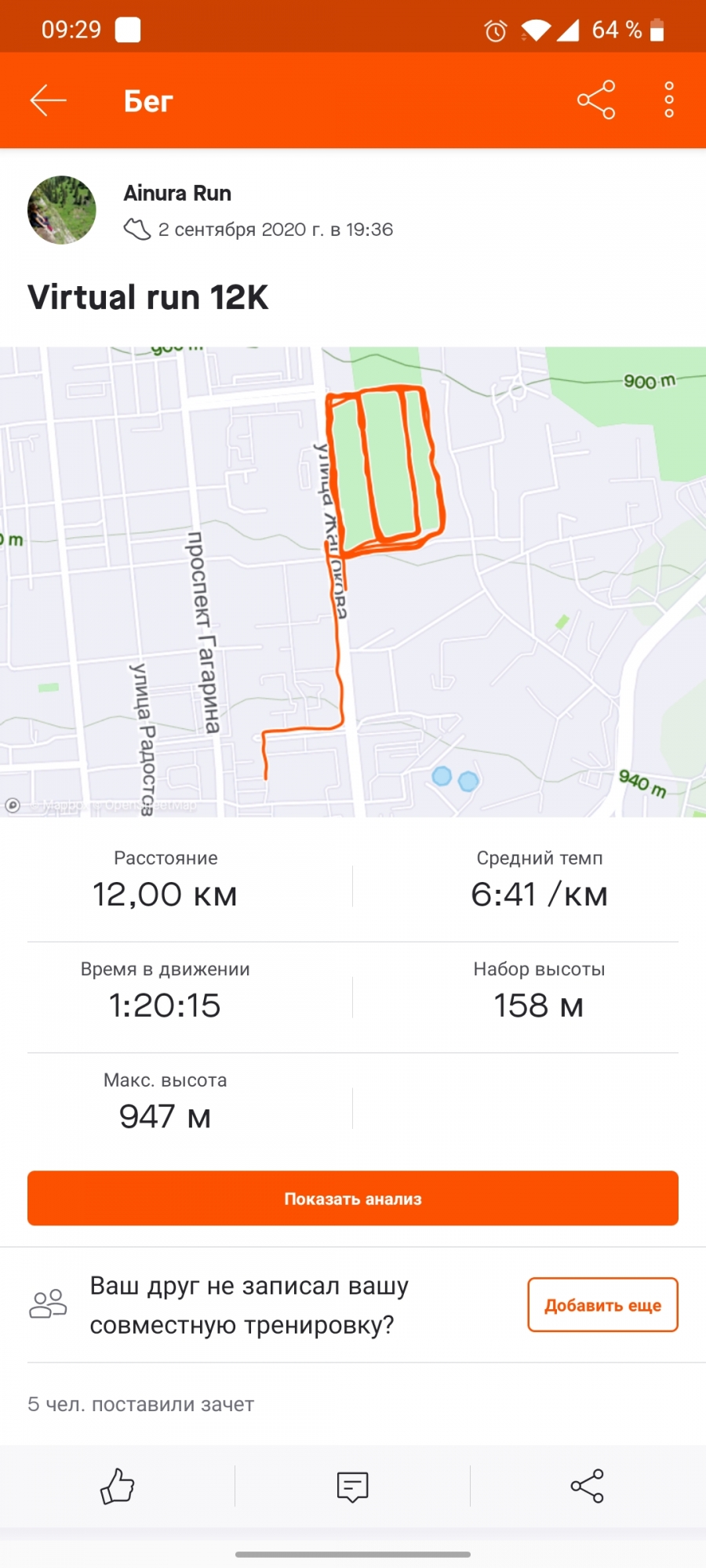
Task: Open the three-dot overflow menu
Action: point(668,100)
